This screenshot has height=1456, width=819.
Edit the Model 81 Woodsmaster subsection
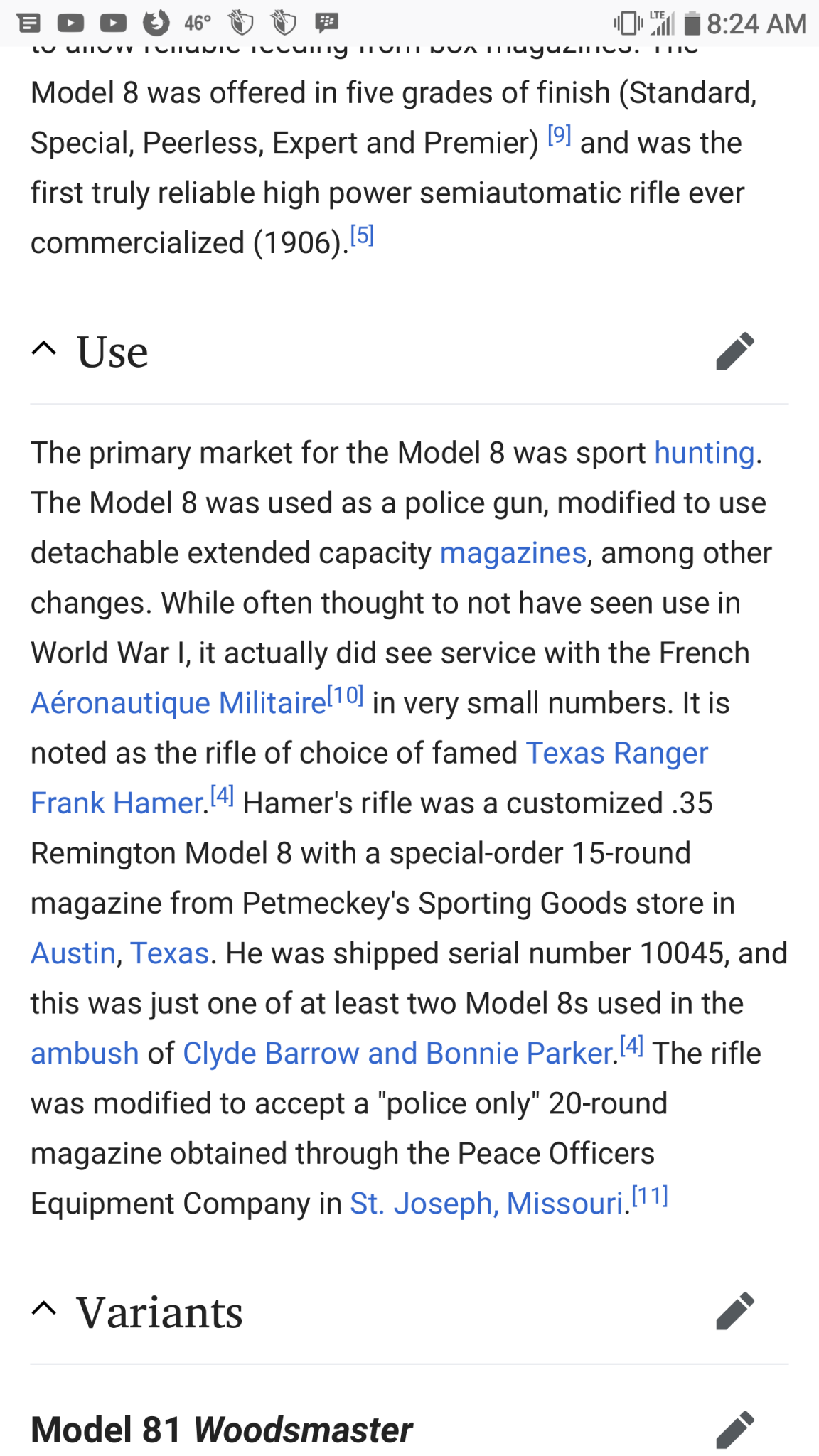point(734,1429)
